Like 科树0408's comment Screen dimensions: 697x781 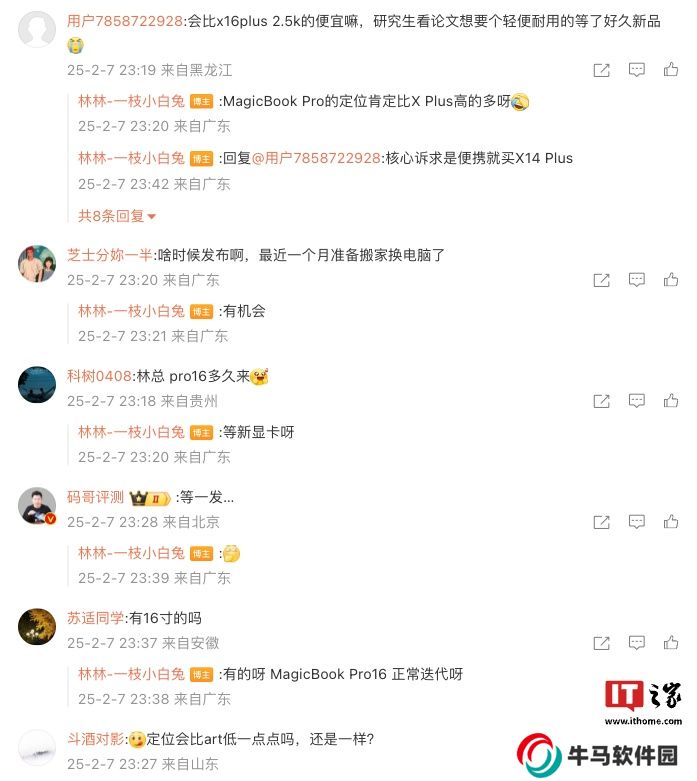671,402
